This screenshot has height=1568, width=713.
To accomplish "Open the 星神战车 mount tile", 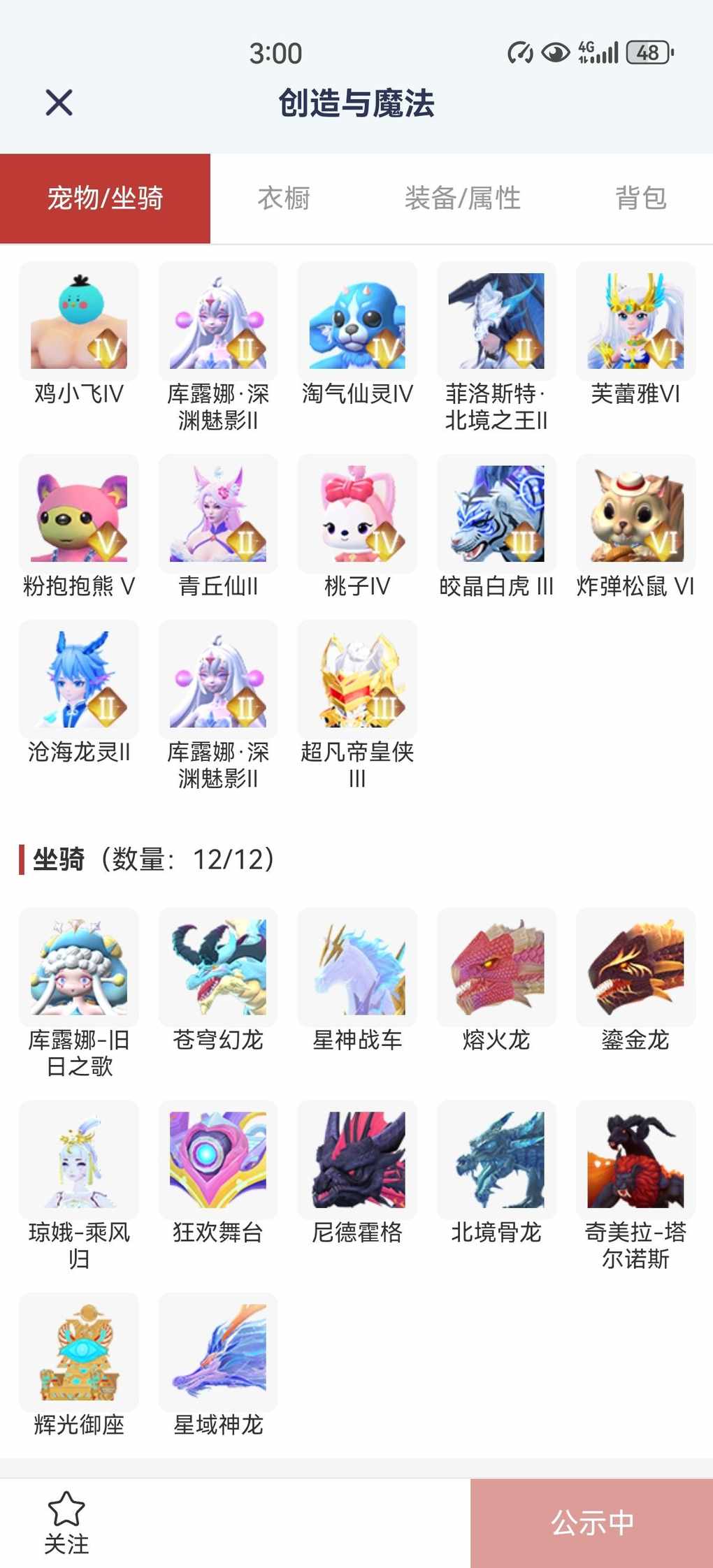I will coord(357,967).
